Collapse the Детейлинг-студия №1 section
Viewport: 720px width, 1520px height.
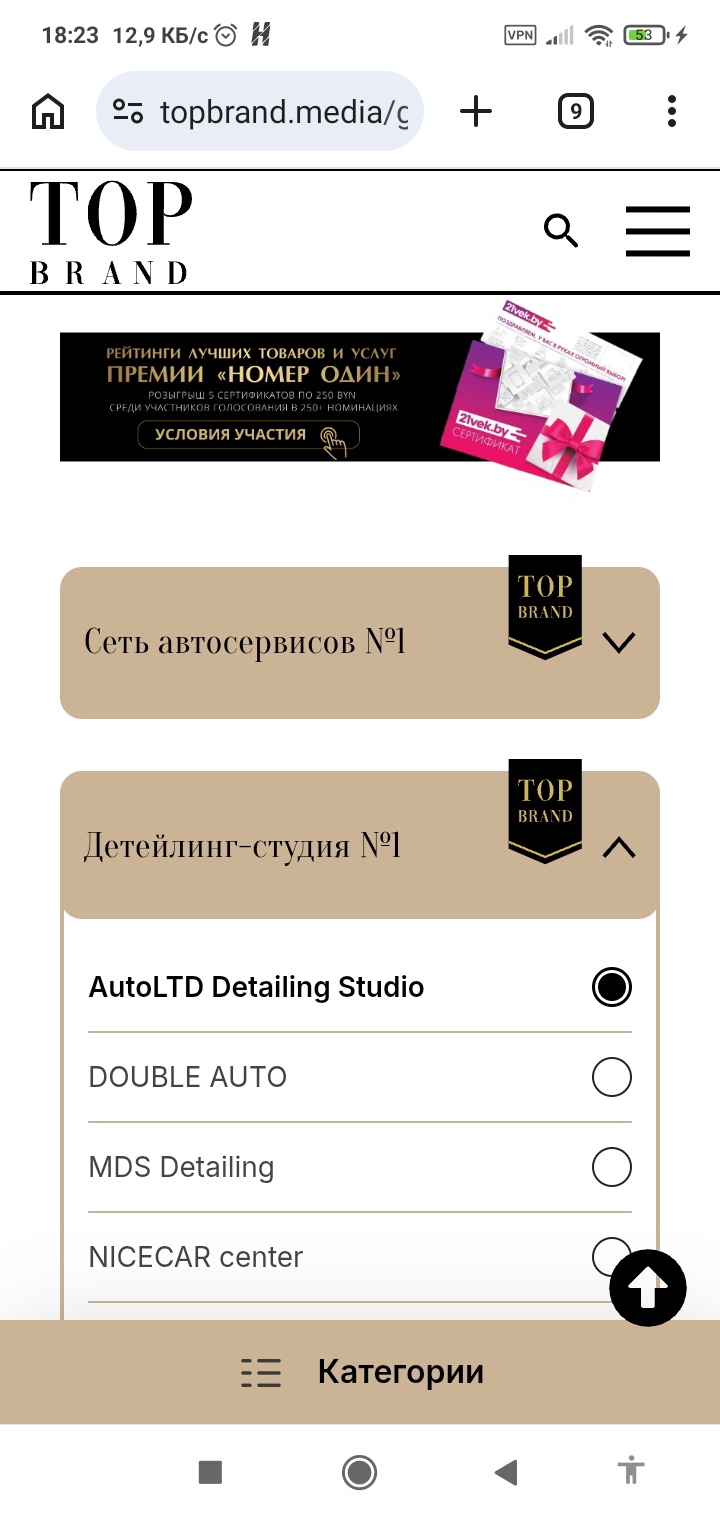pos(619,847)
